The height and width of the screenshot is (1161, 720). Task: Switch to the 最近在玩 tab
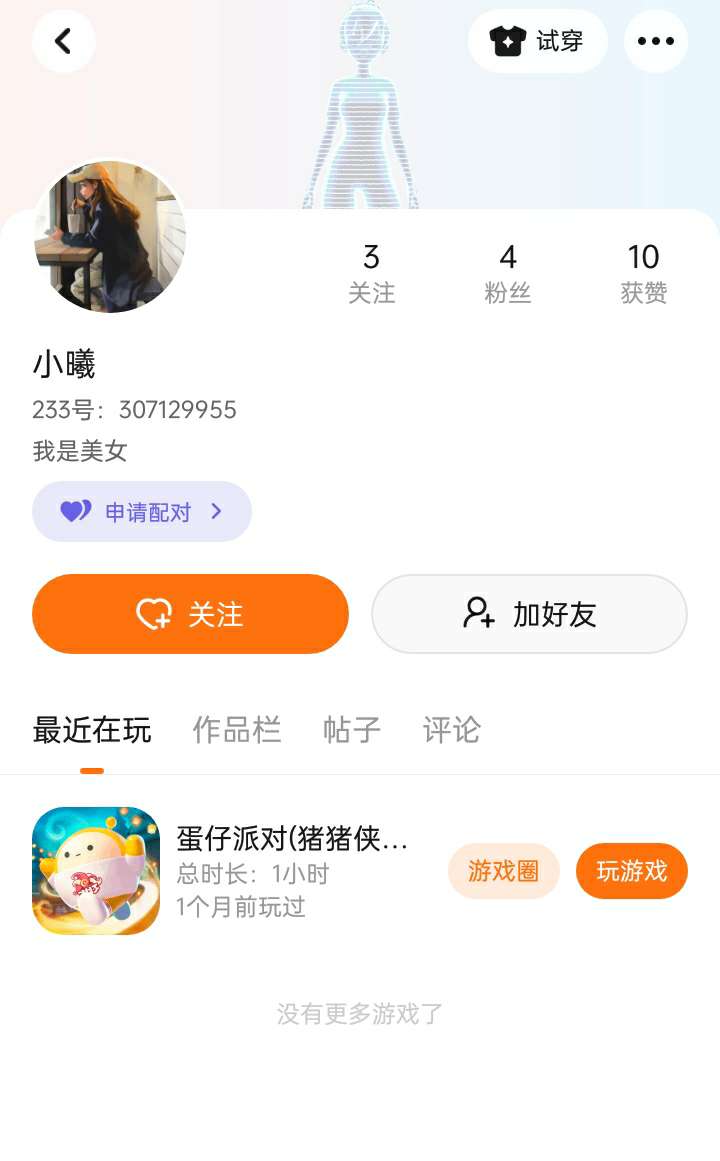click(92, 730)
